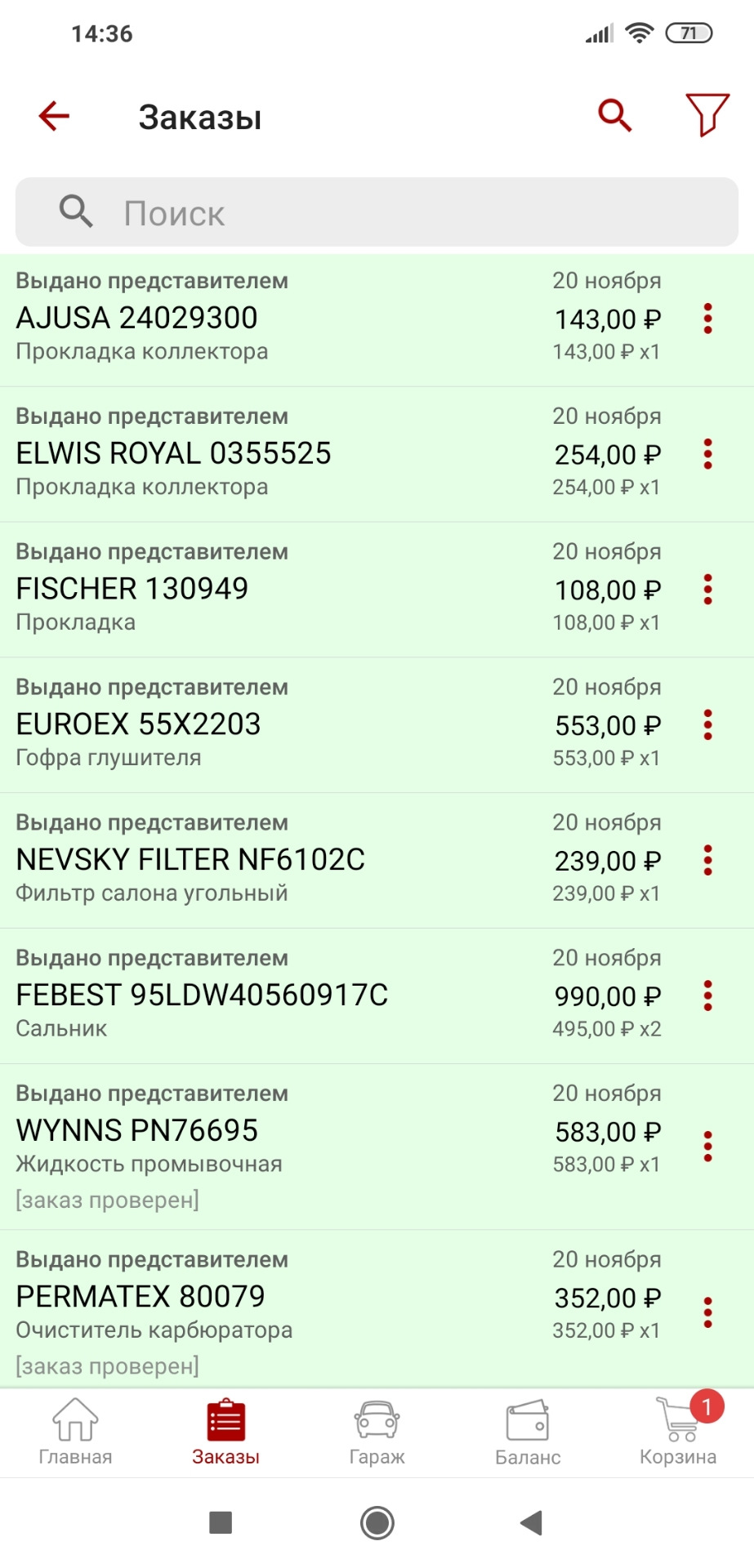Switch to the Гараж tab
Screen dimensions: 754x1568
377,1432
